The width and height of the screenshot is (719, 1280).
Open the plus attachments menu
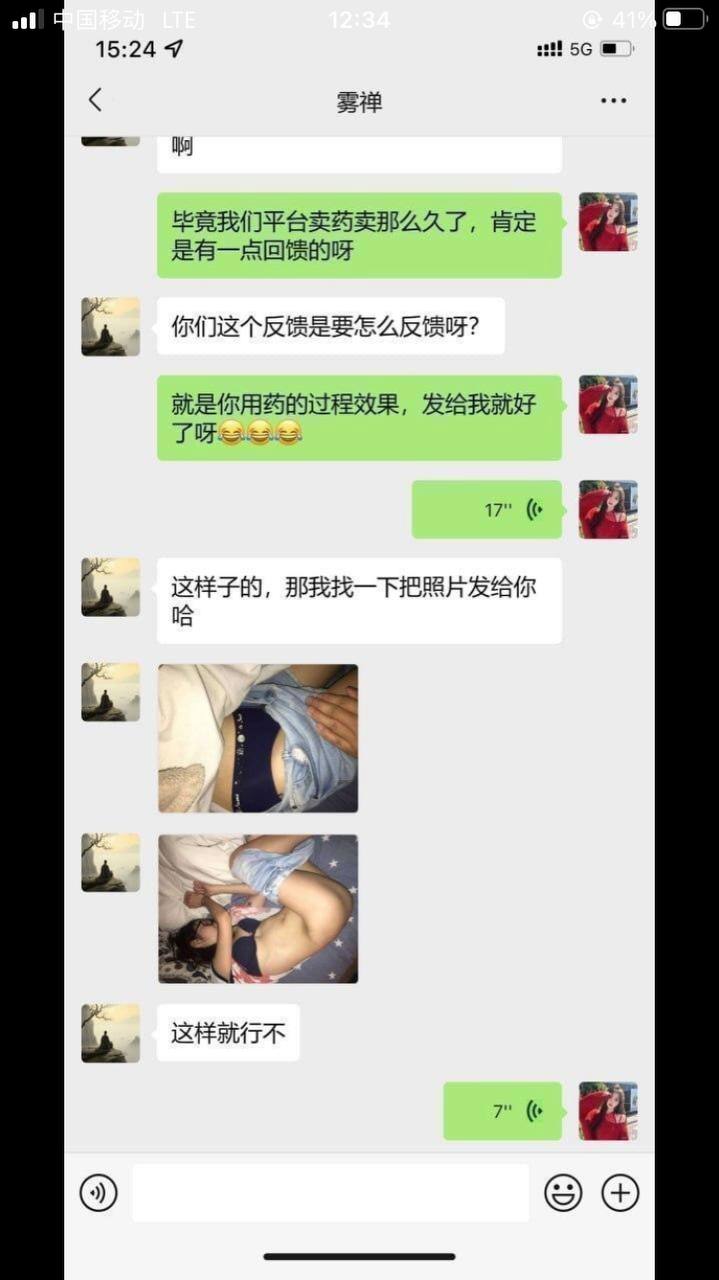[x=620, y=1192]
